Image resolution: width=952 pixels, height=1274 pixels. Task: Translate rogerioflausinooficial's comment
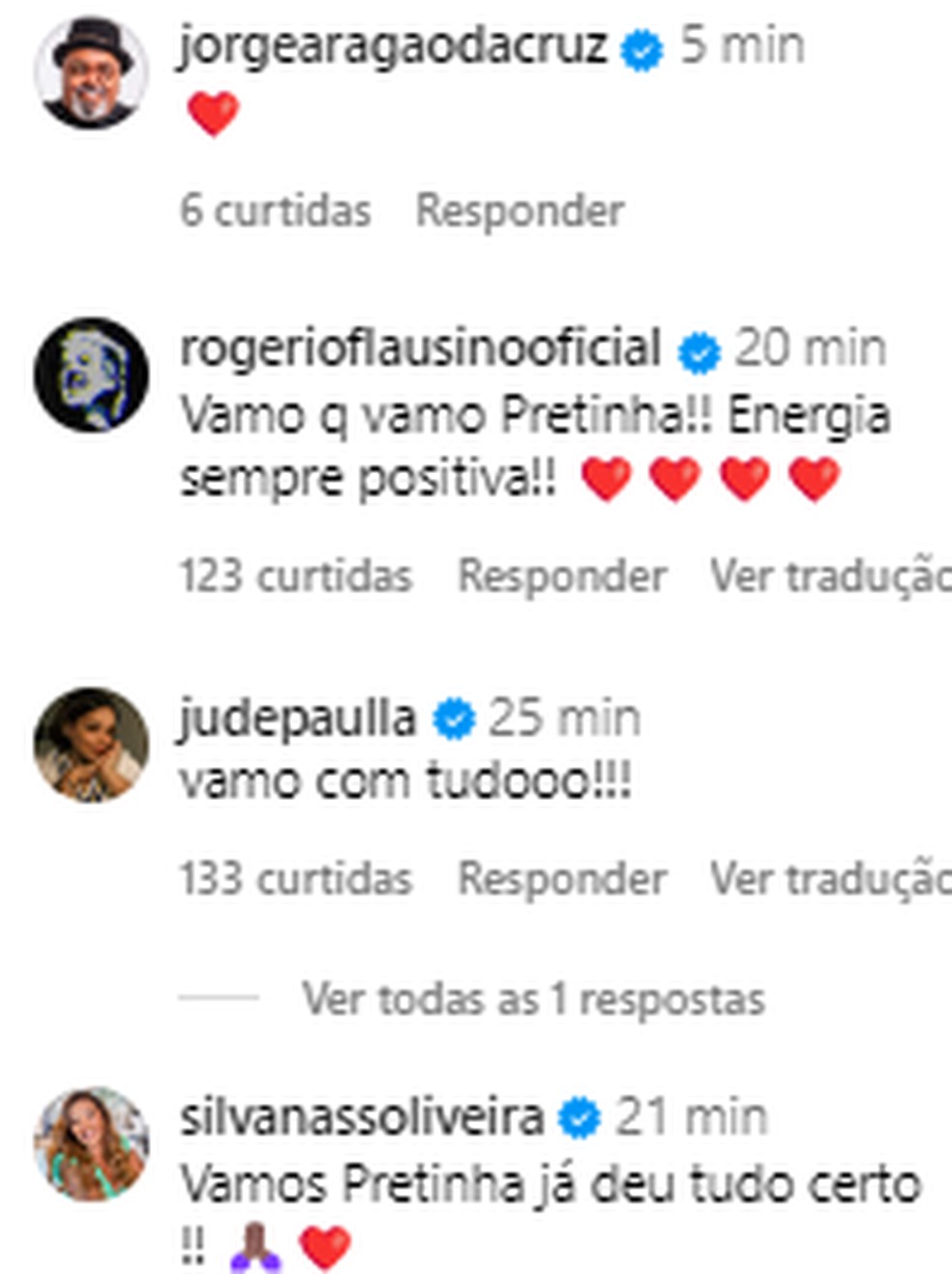pyautogui.click(x=830, y=576)
